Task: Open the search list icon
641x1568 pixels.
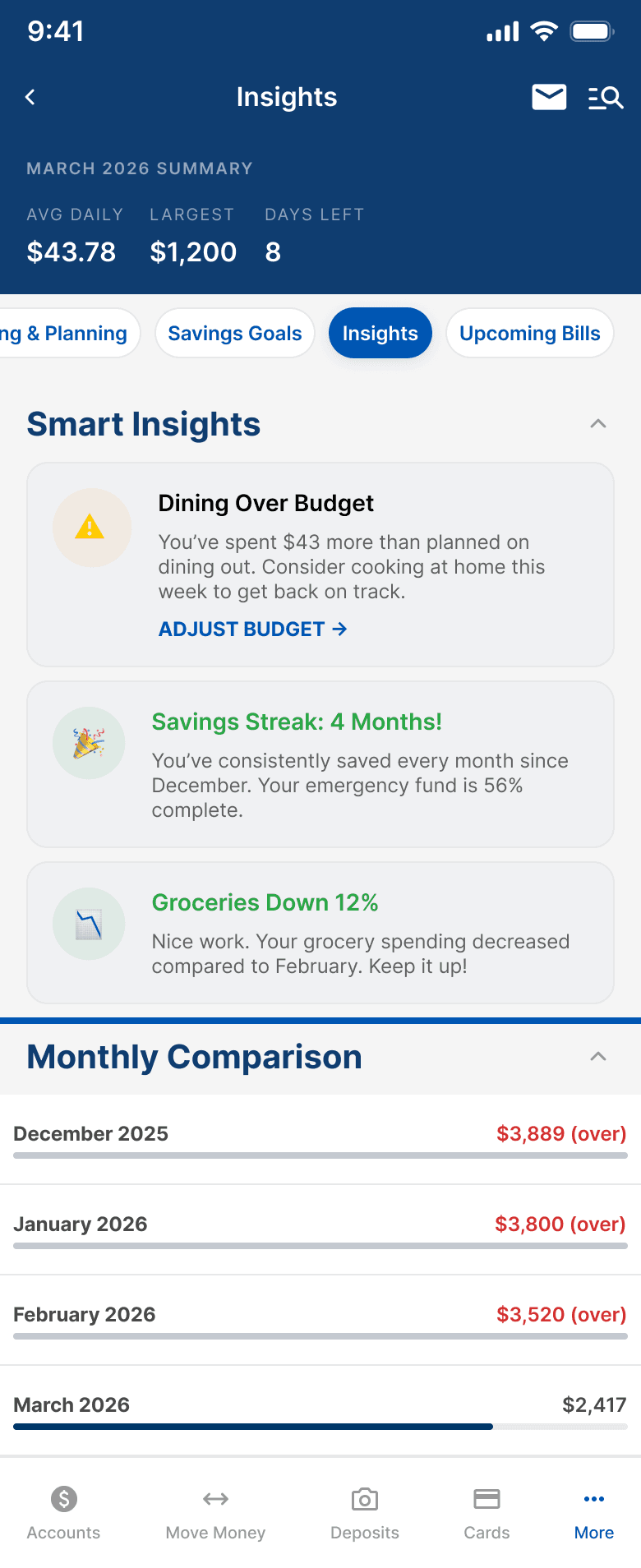Action: pyautogui.click(x=606, y=98)
